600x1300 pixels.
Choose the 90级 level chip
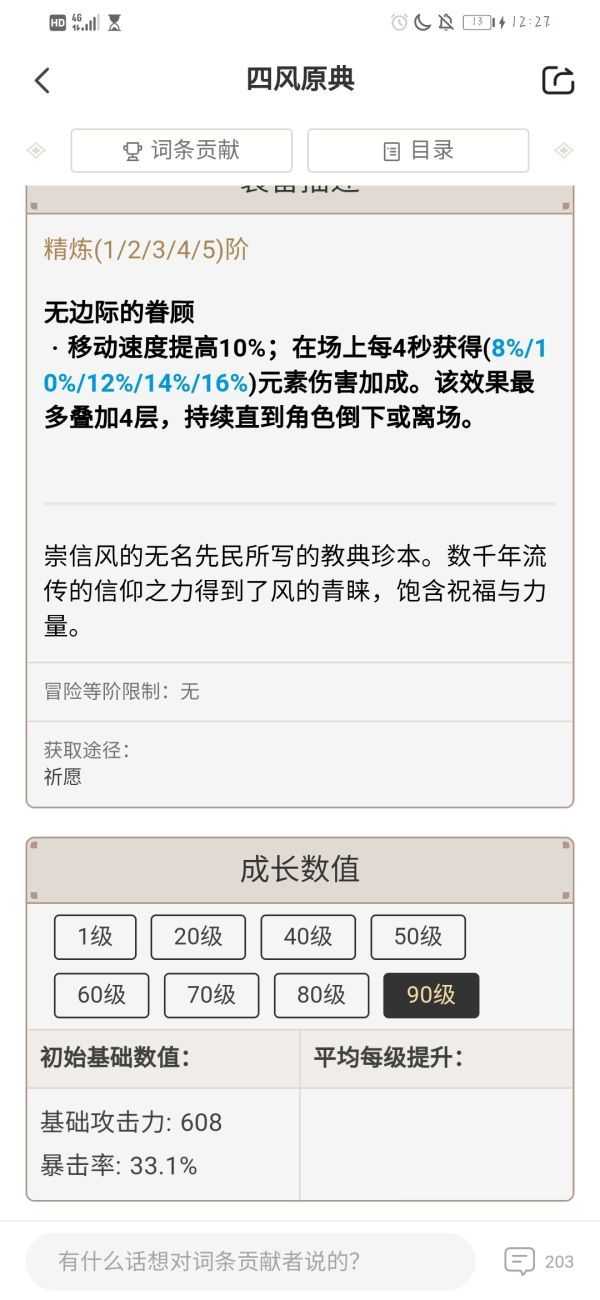coord(431,995)
